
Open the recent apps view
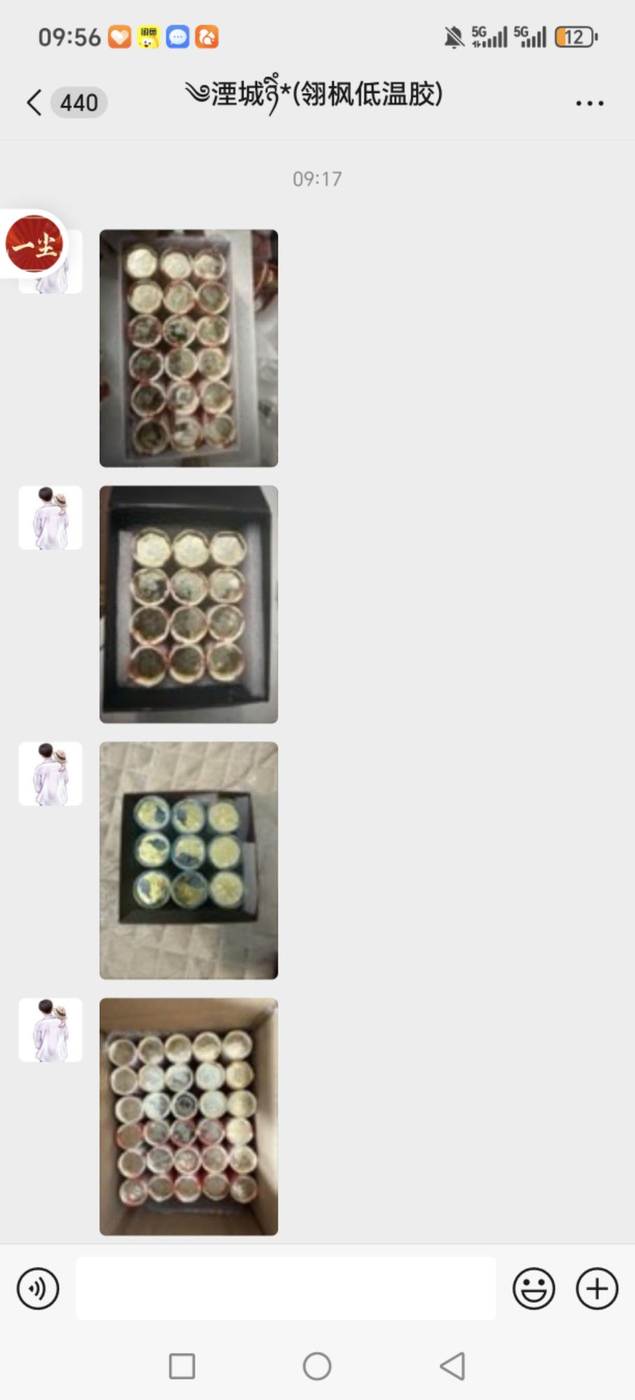click(182, 1365)
